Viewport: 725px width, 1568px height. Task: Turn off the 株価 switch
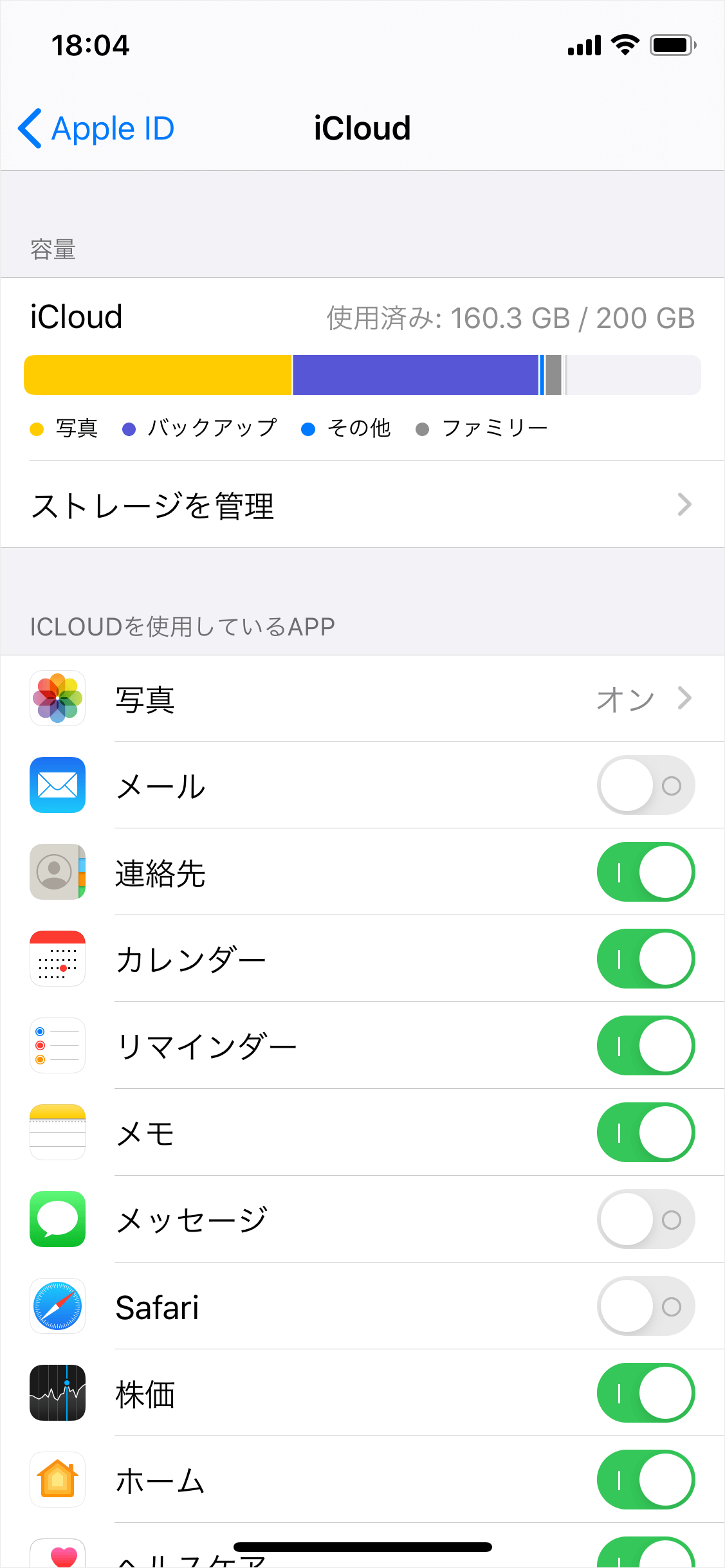click(645, 1393)
